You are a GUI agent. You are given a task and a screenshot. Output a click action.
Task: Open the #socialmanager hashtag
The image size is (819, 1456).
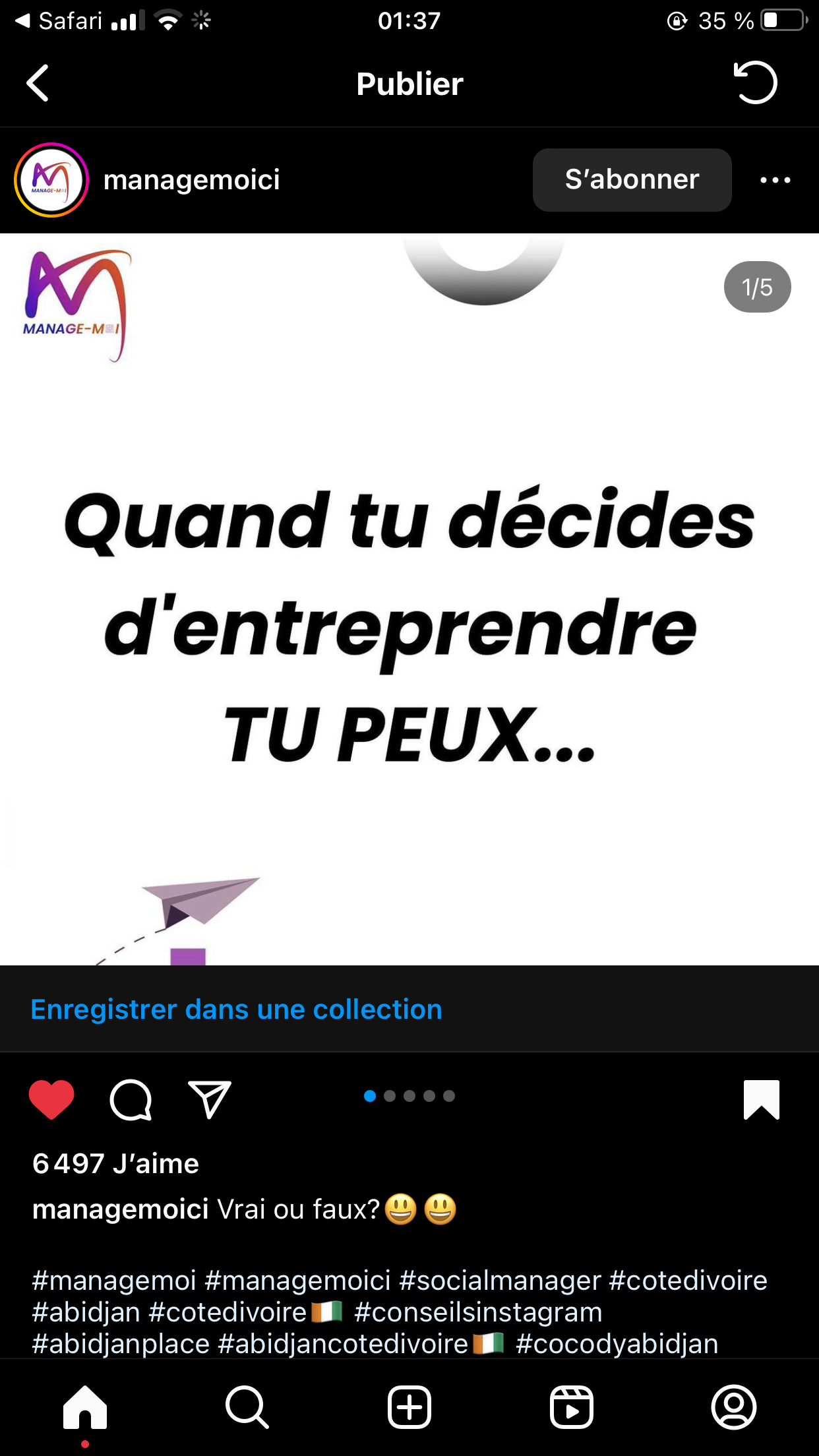500,1281
